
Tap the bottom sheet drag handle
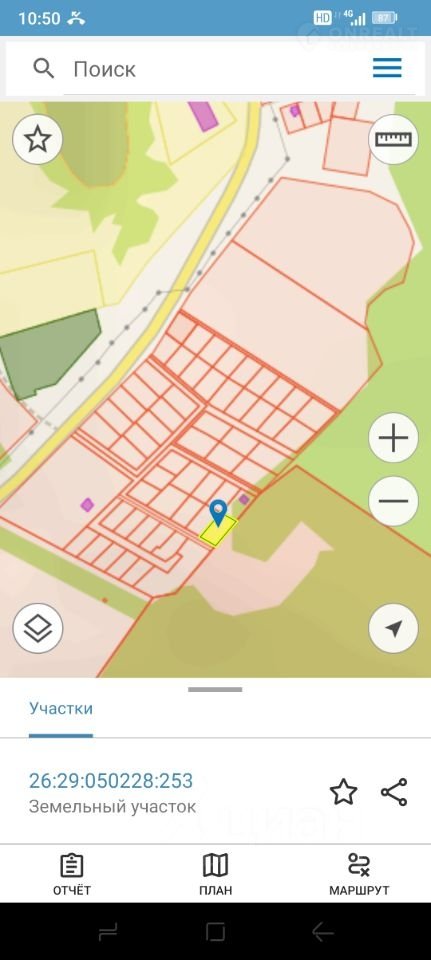coord(215,689)
